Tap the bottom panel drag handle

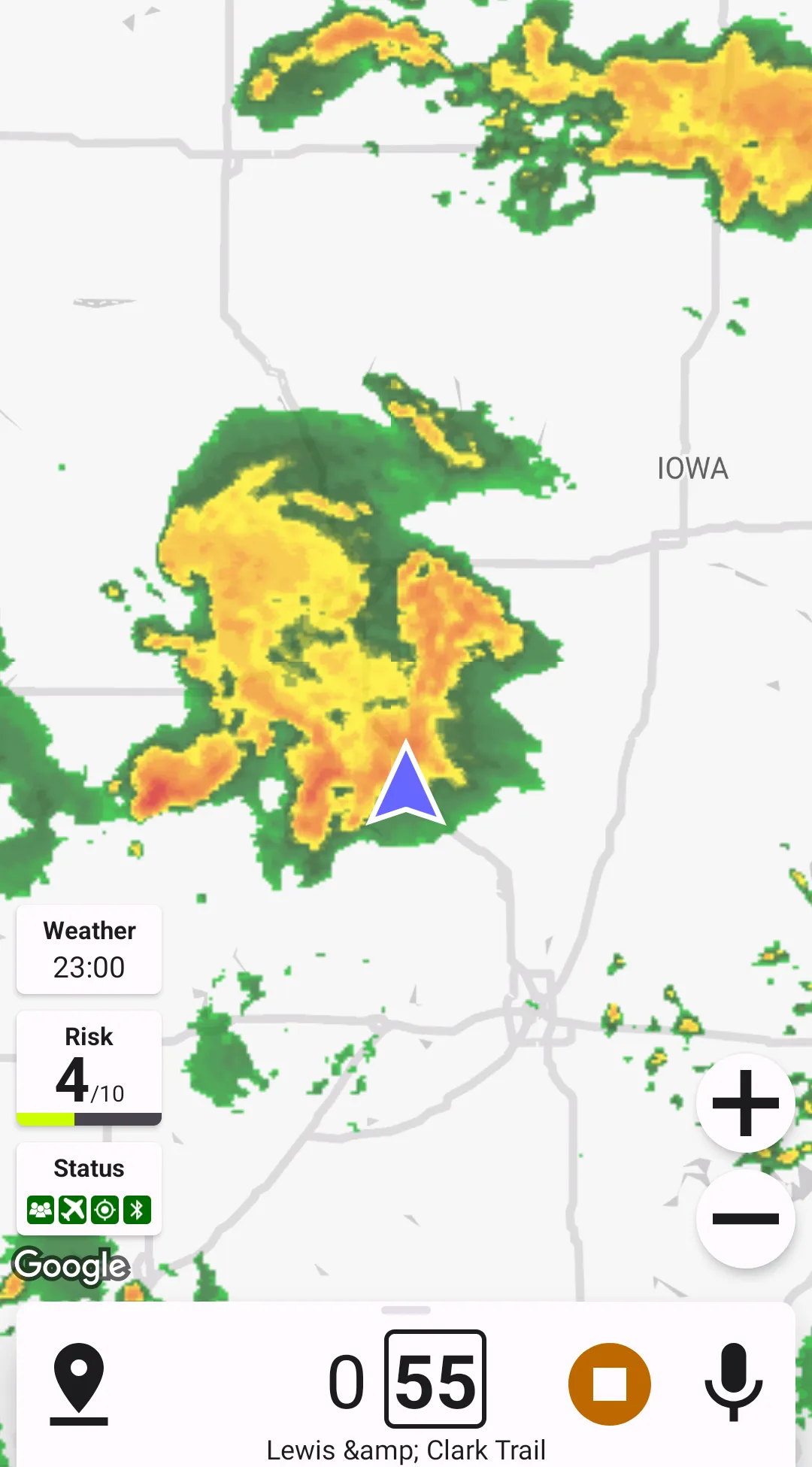point(406,1310)
